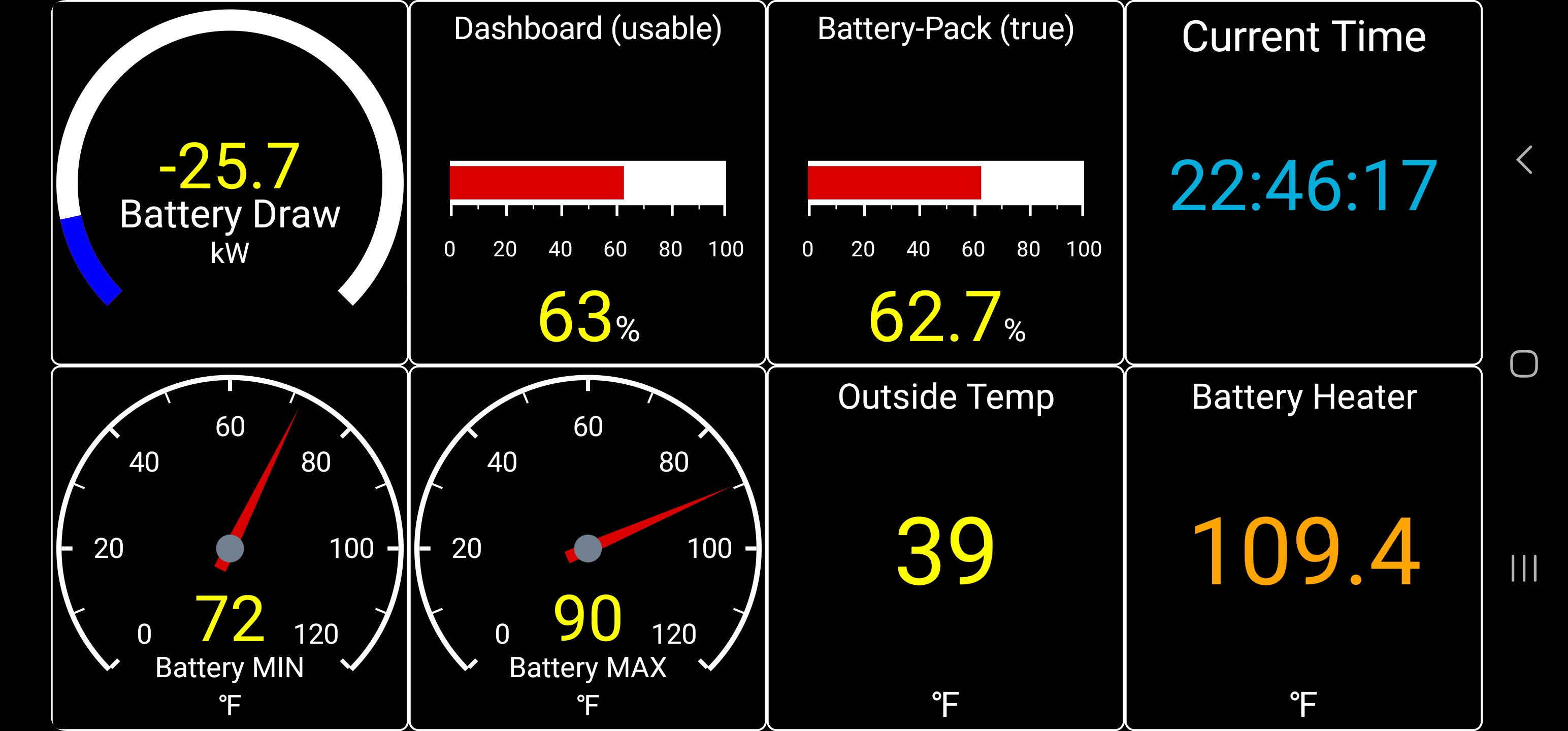Tap the system home button

pos(1523,364)
